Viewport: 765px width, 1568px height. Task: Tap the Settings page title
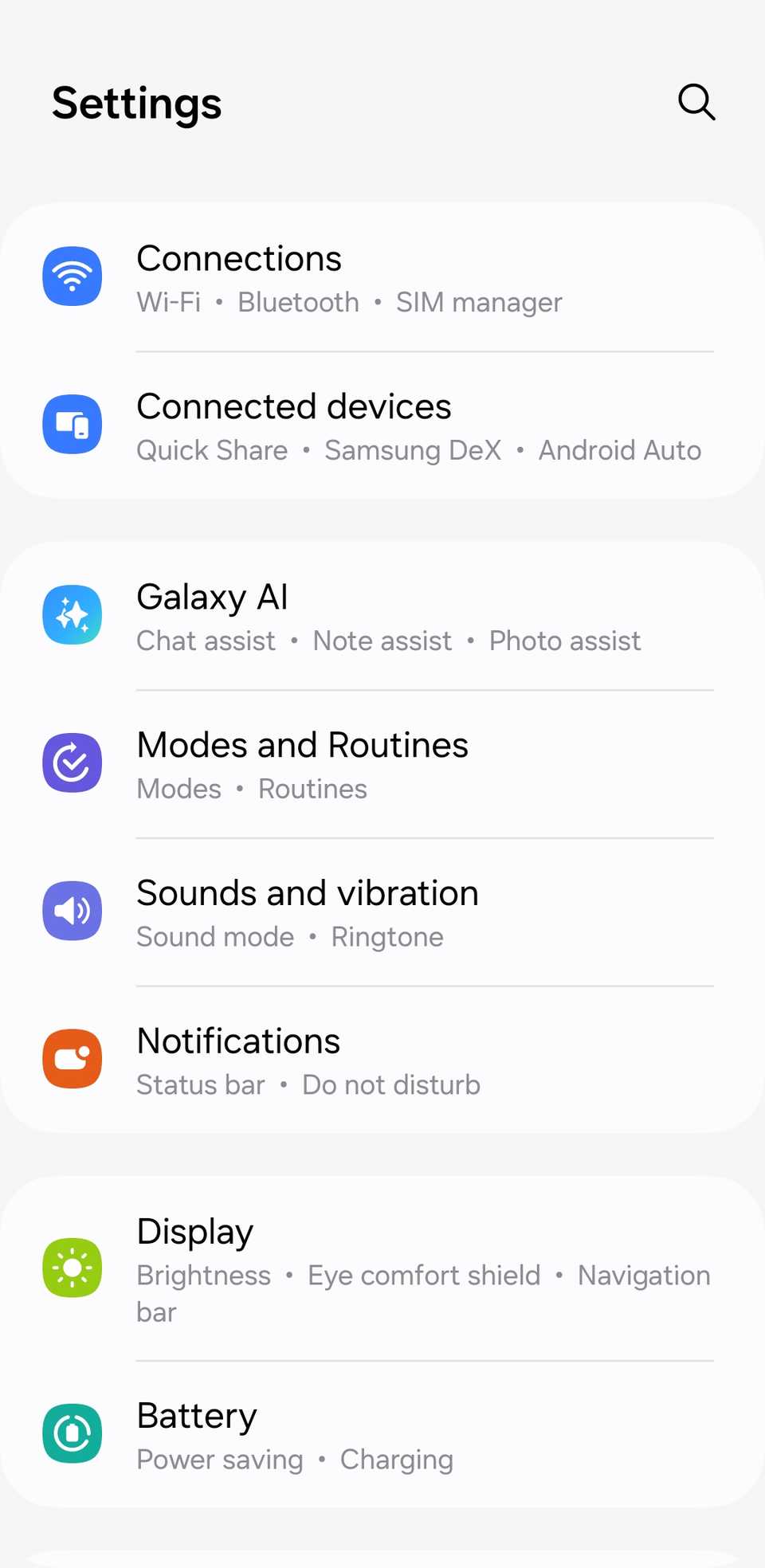tap(136, 103)
